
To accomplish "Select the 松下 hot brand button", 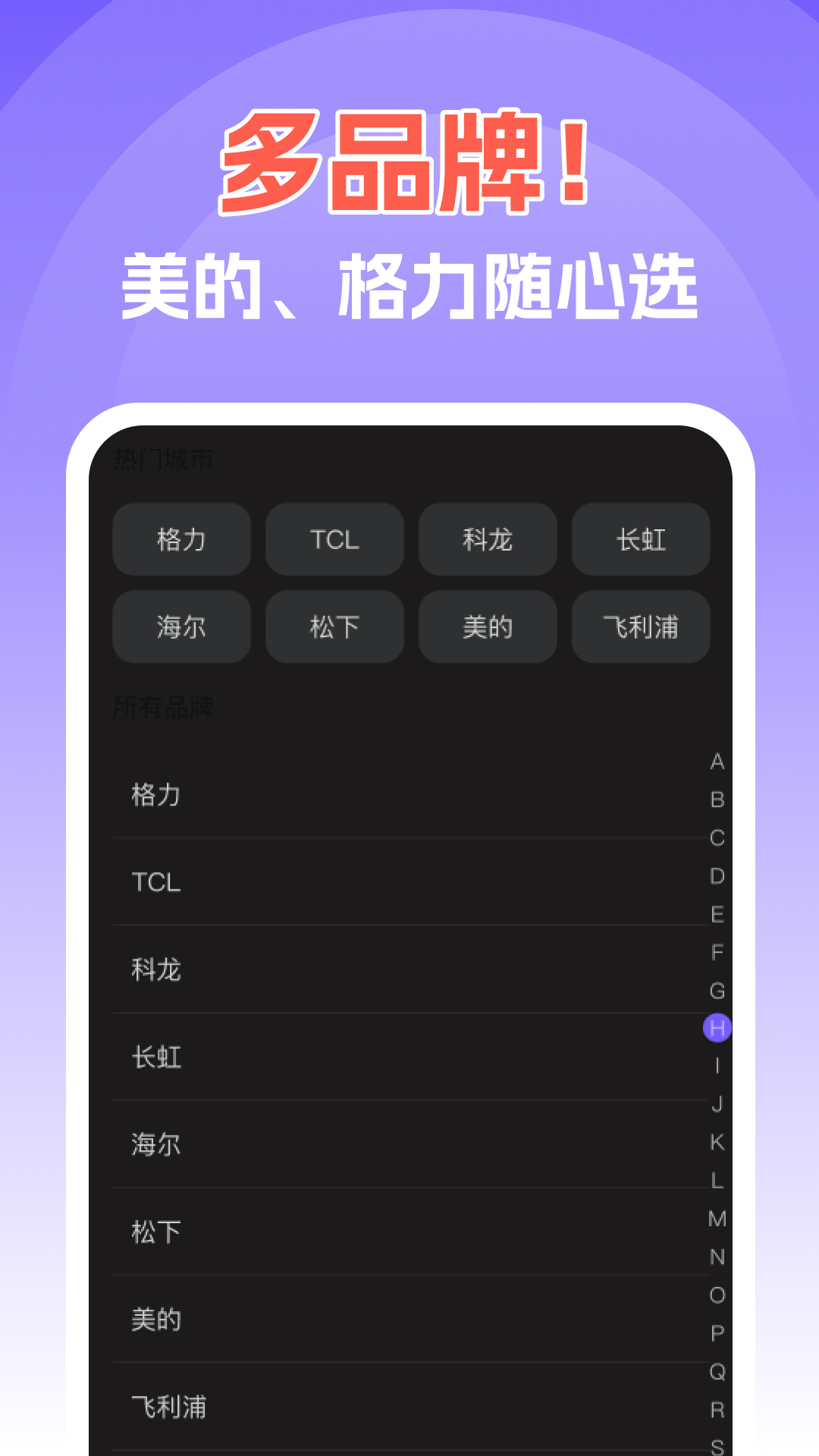I will click(x=334, y=626).
